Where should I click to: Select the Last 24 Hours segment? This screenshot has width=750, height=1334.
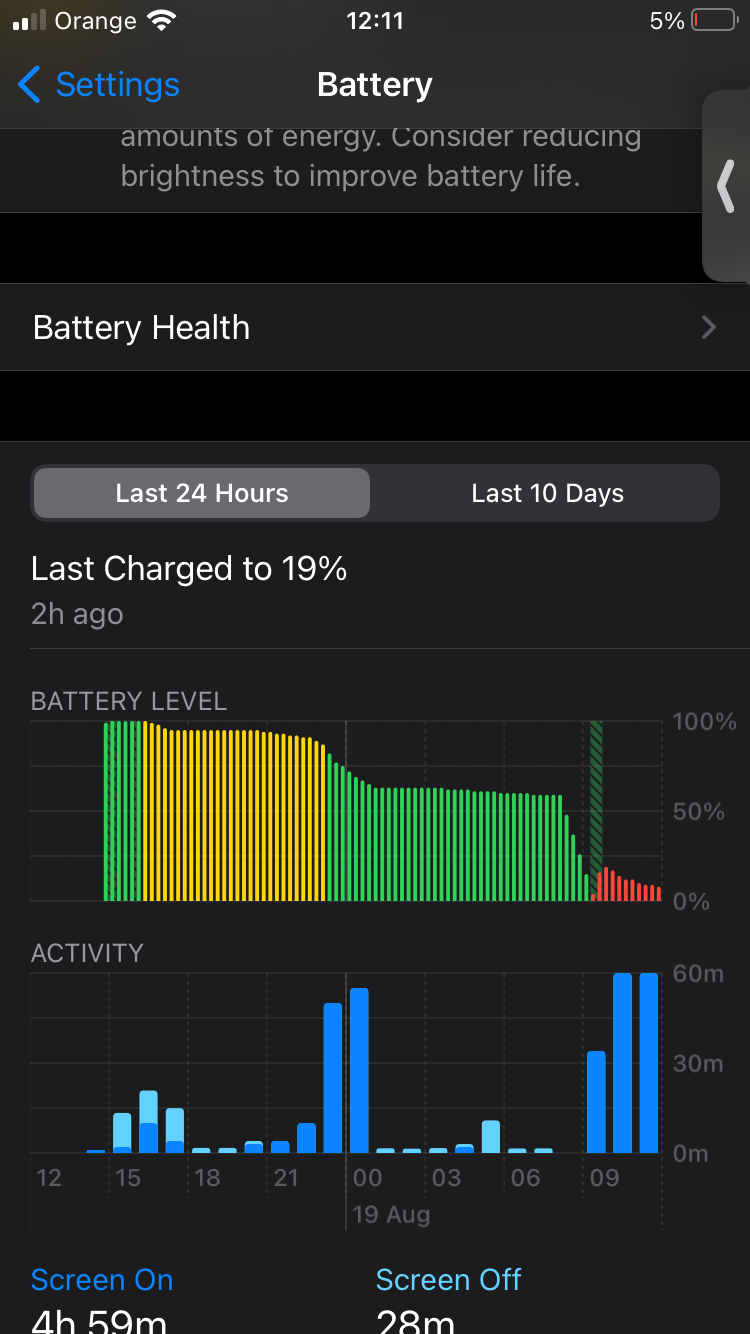(x=202, y=493)
